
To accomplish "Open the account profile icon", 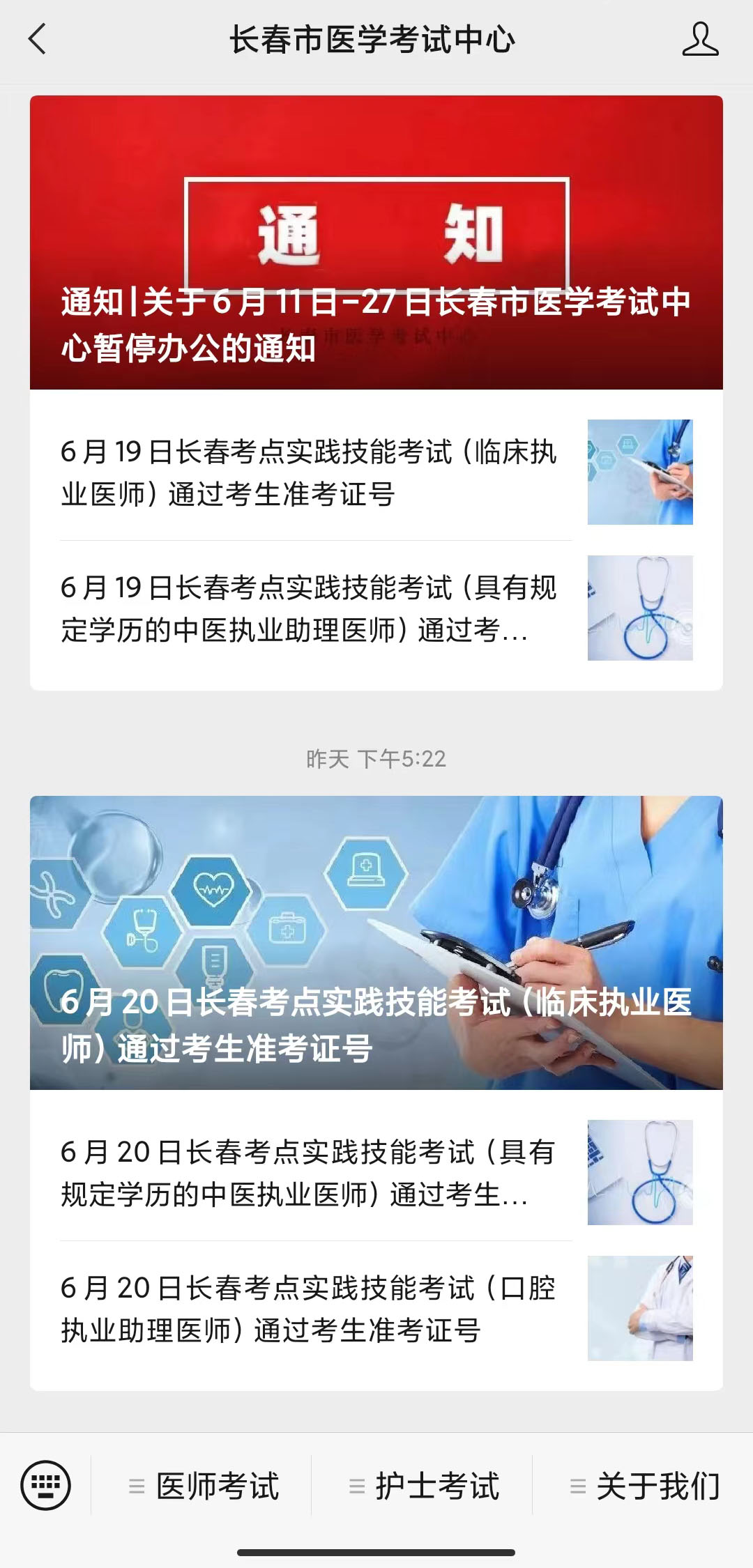I will tap(700, 39).
